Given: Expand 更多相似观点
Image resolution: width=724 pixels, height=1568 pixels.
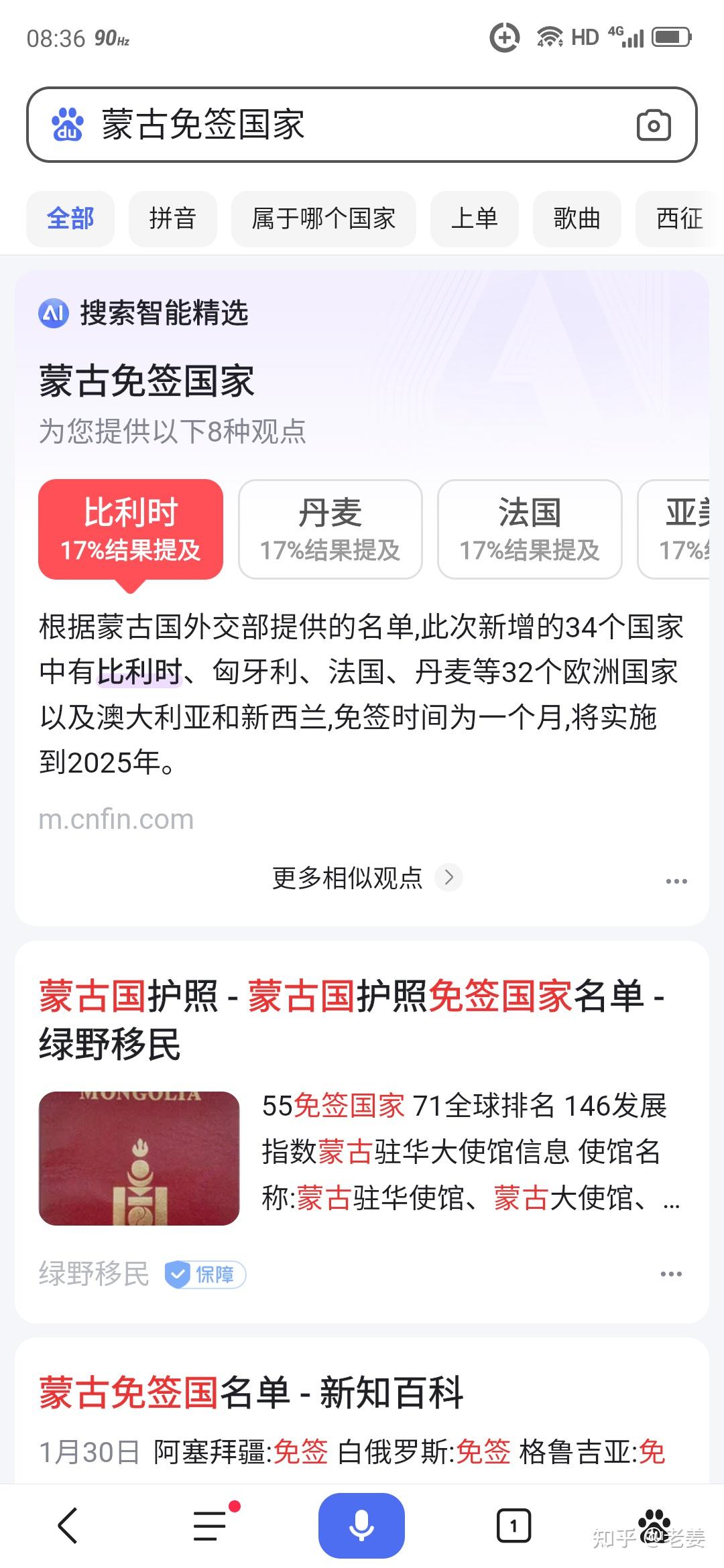Looking at the screenshot, I should click(x=367, y=877).
